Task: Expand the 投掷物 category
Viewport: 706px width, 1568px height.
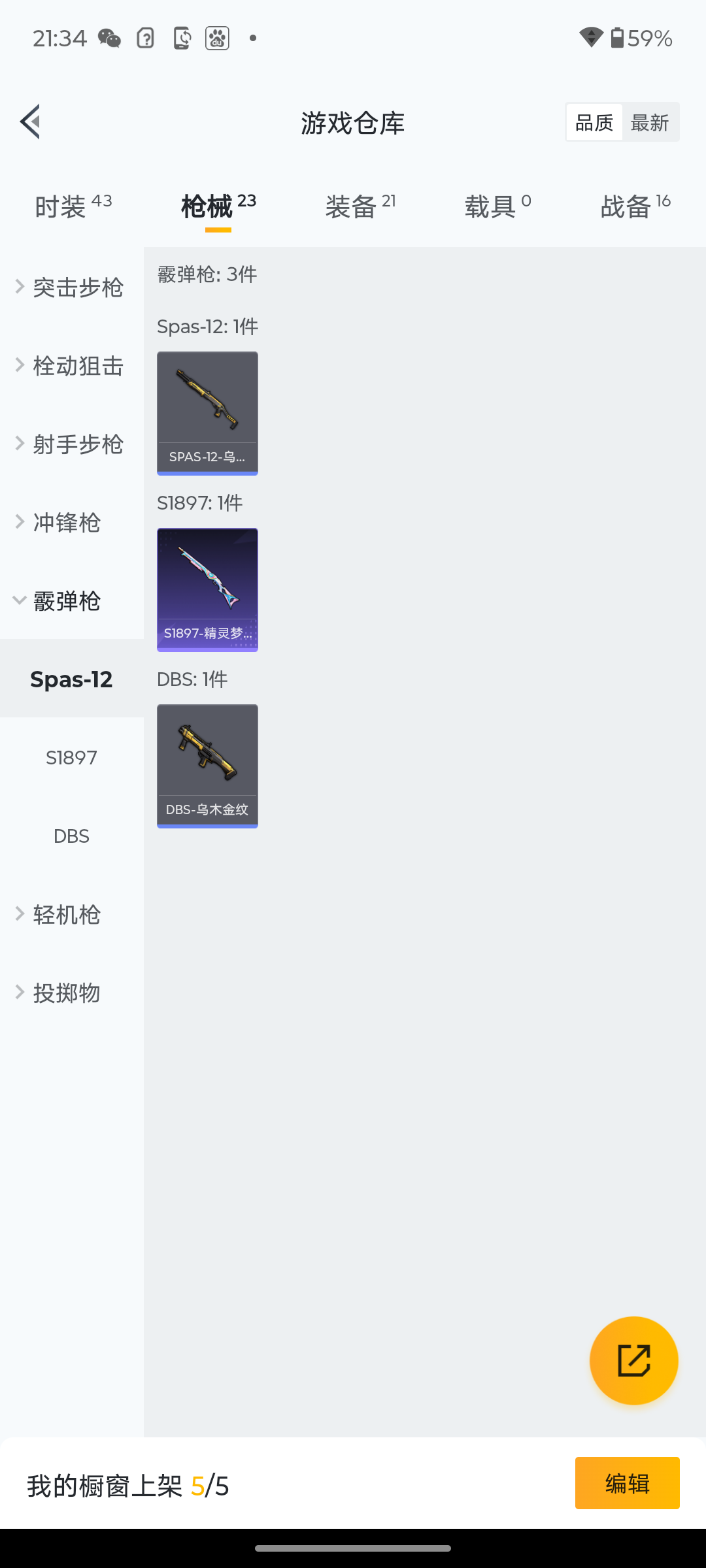Action: click(72, 992)
